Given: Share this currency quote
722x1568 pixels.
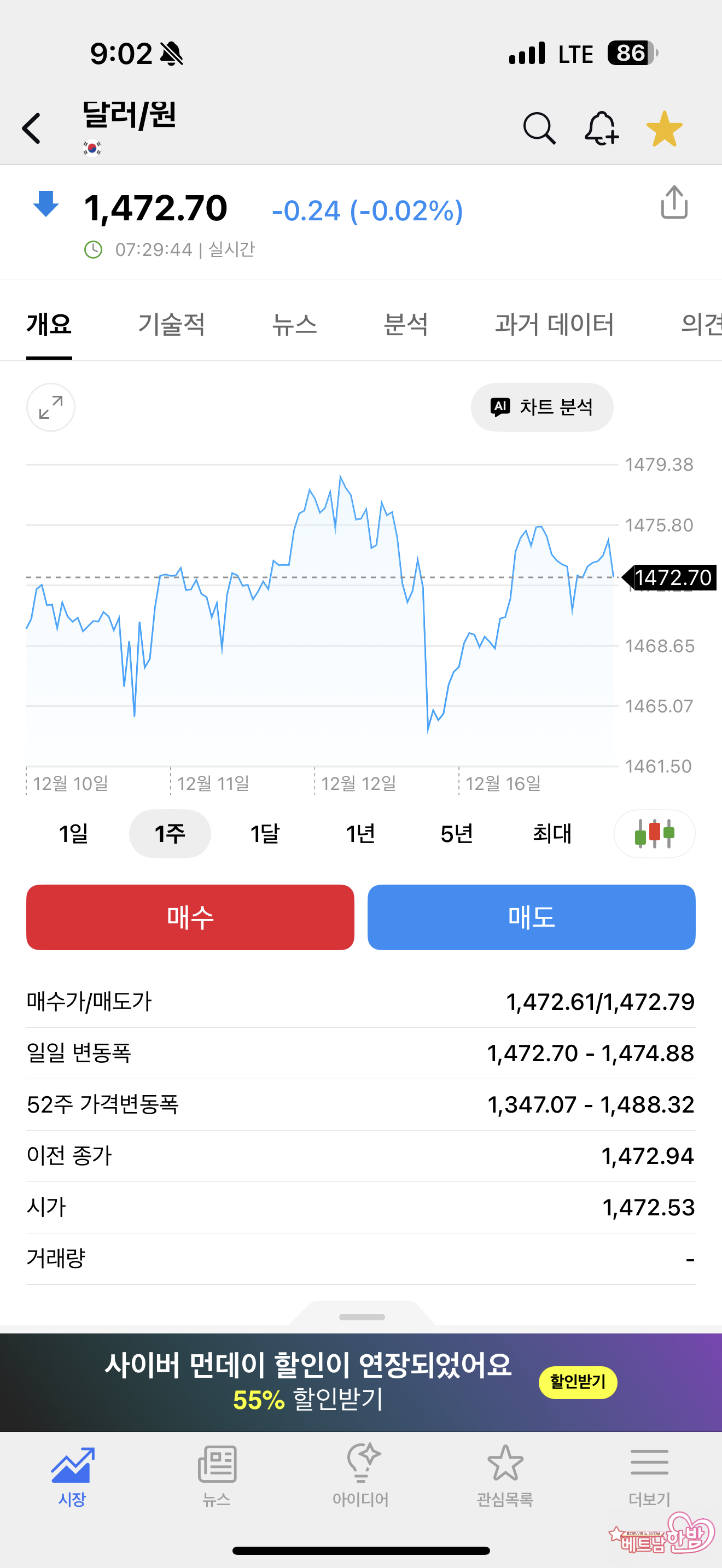Looking at the screenshot, I should click(x=674, y=203).
